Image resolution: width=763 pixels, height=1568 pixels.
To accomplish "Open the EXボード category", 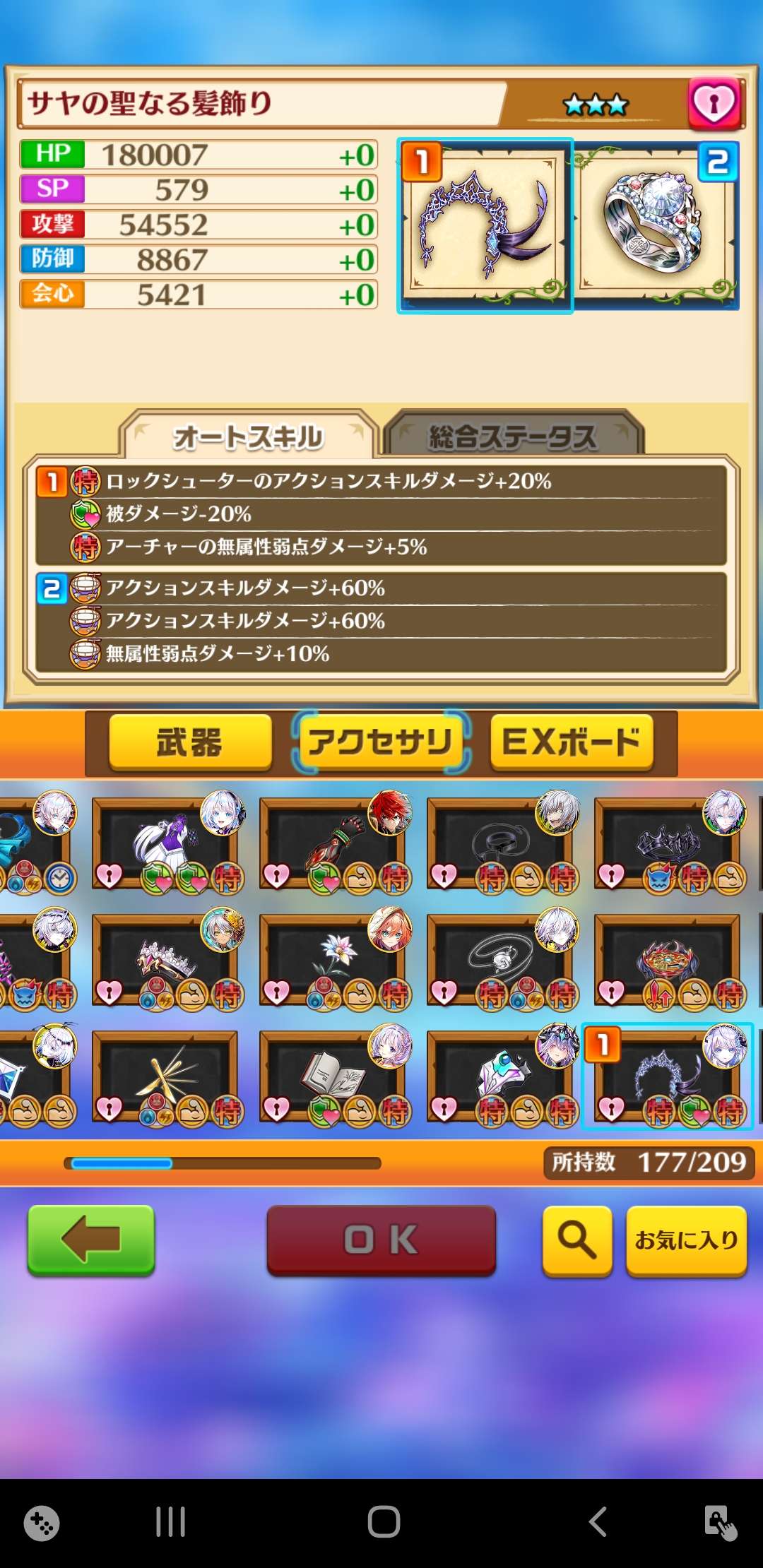I will pyautogui.click(x=571, y=742).
